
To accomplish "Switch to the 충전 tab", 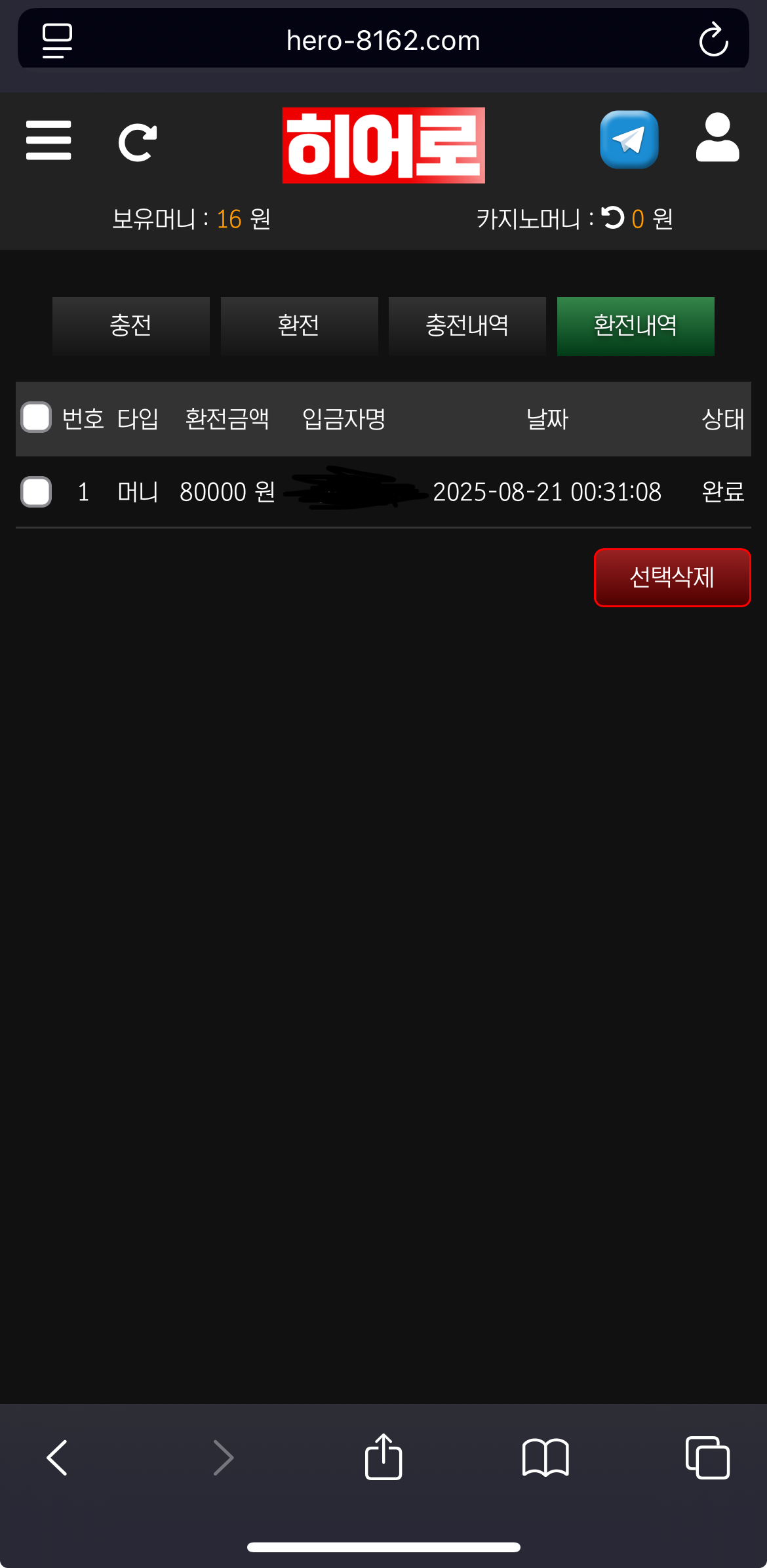I will (x=131, y=326).
